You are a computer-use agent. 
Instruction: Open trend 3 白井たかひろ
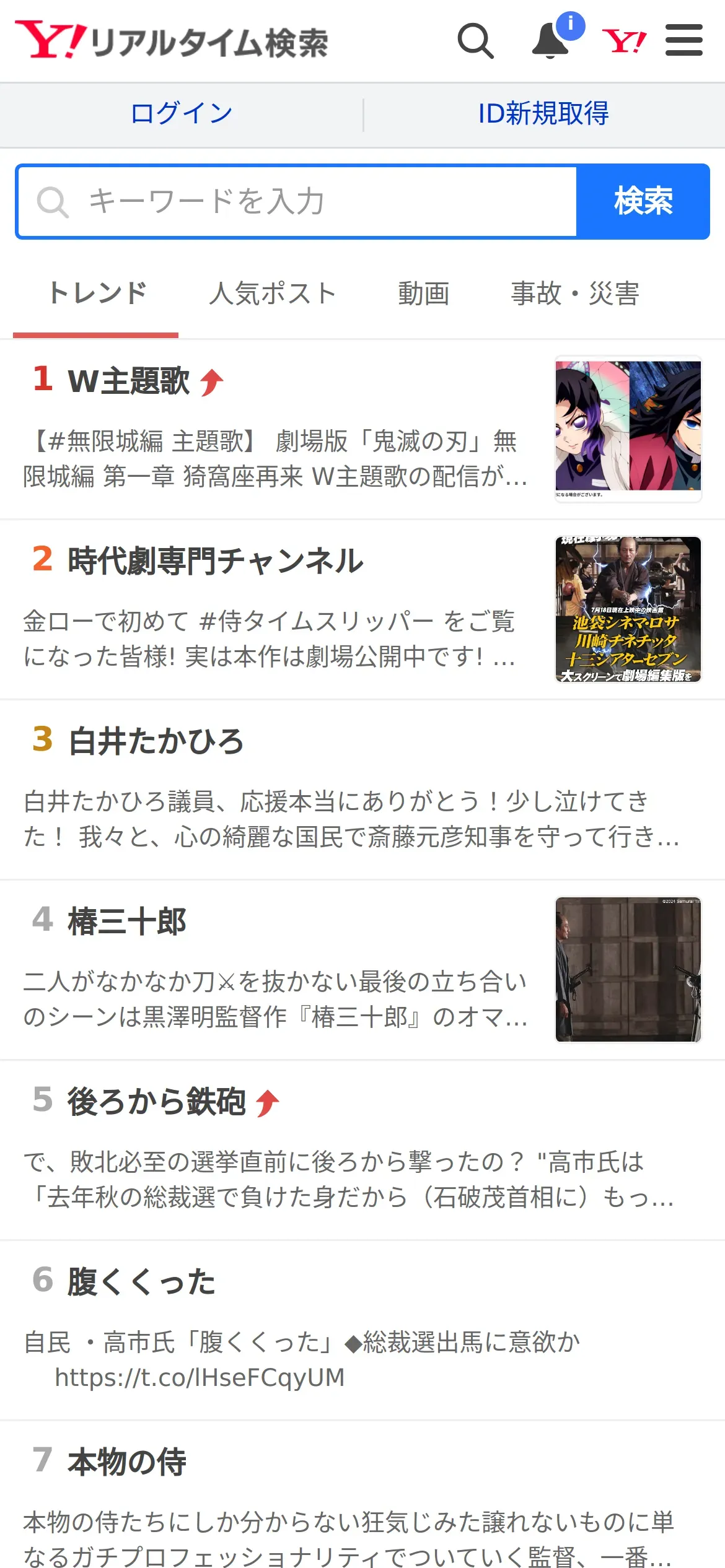point(362,790)
